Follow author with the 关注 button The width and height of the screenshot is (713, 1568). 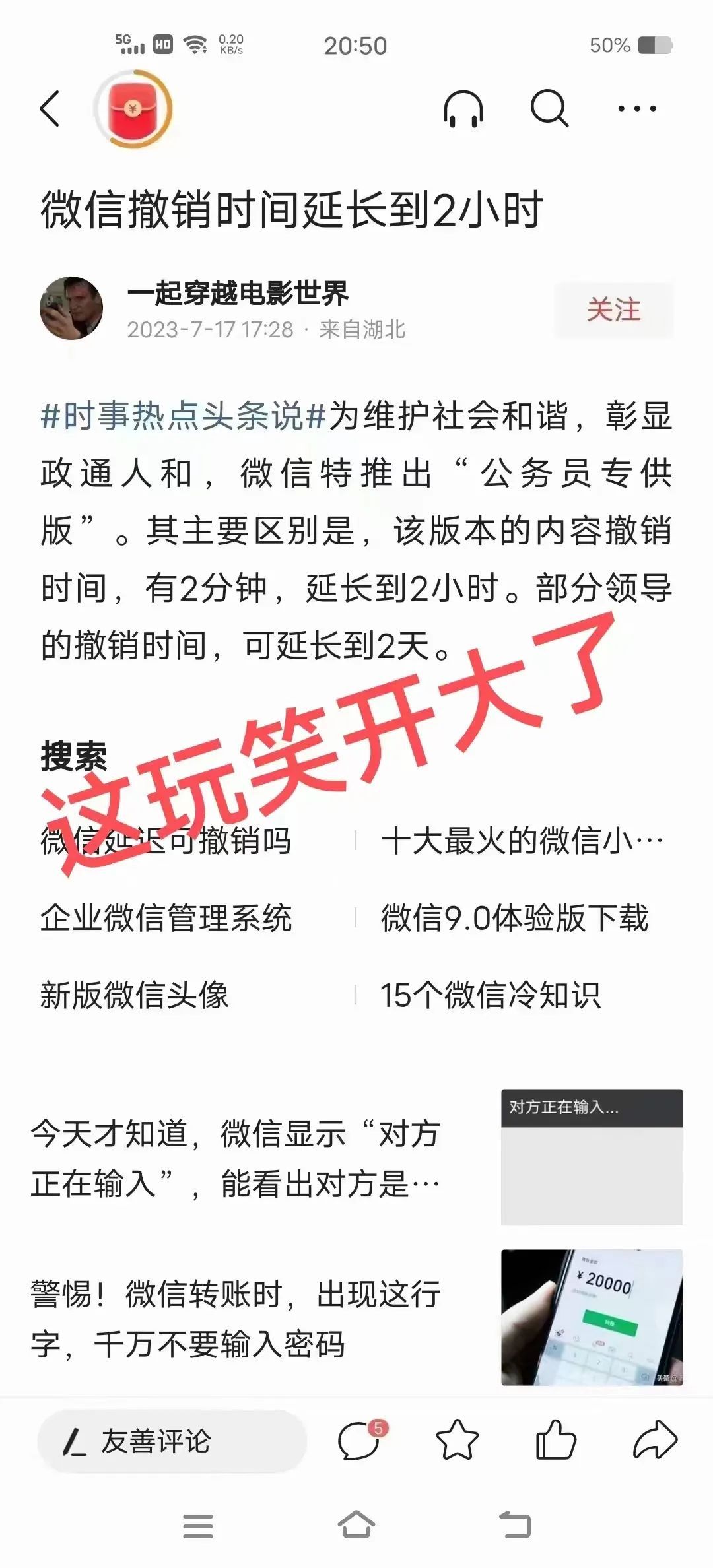[x=613, y=310]
